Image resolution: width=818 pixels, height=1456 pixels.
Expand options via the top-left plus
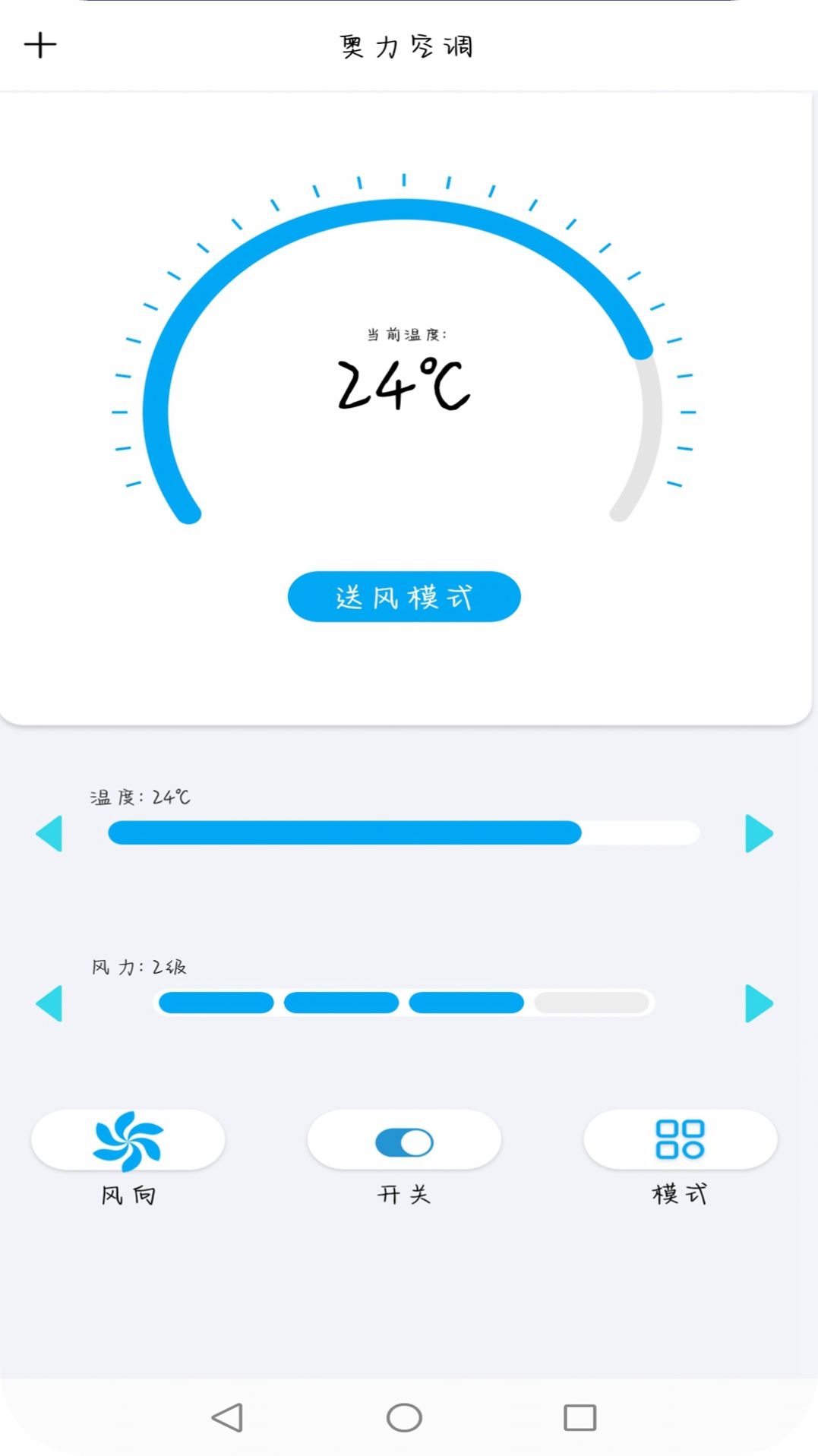coord(40,45)
